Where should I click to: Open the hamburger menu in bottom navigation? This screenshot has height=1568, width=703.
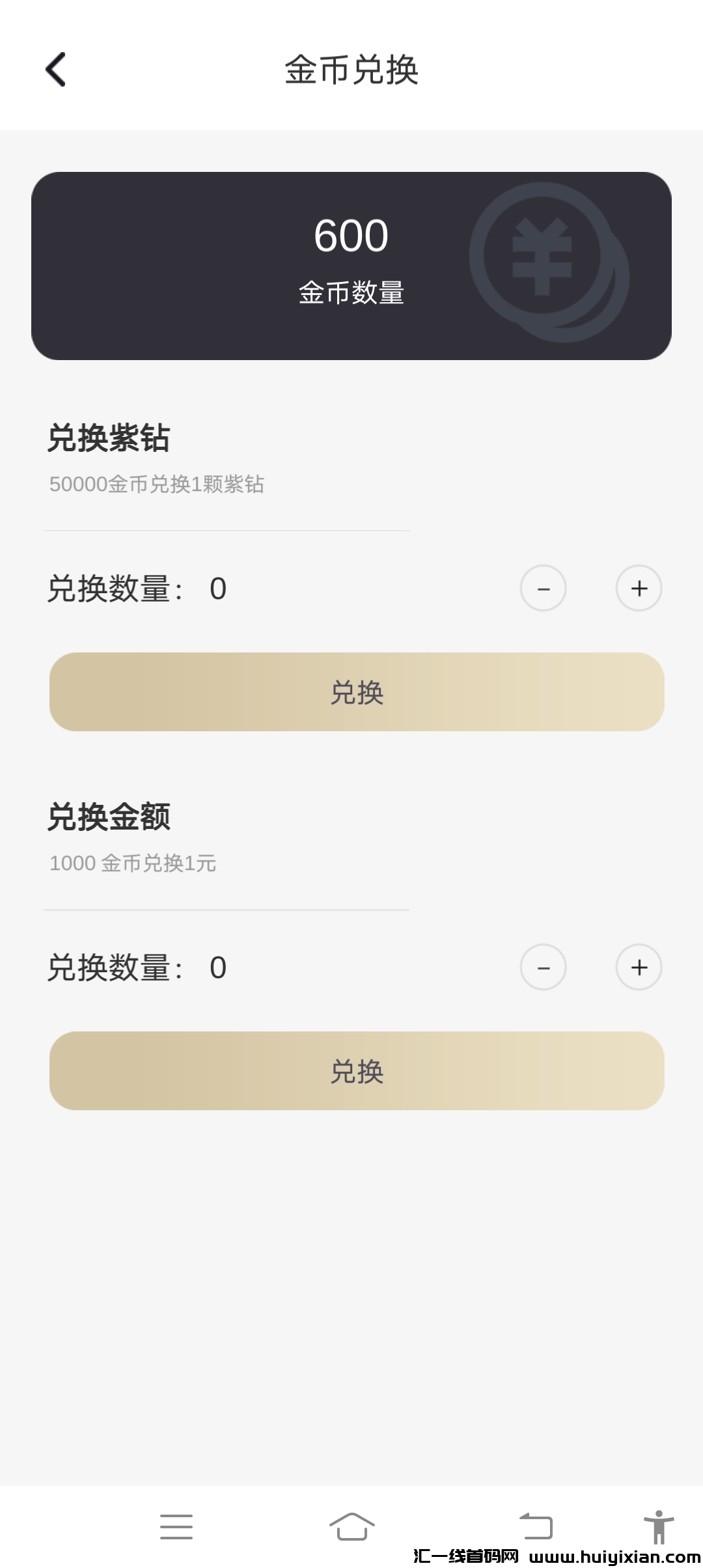tap(176, 1527)
